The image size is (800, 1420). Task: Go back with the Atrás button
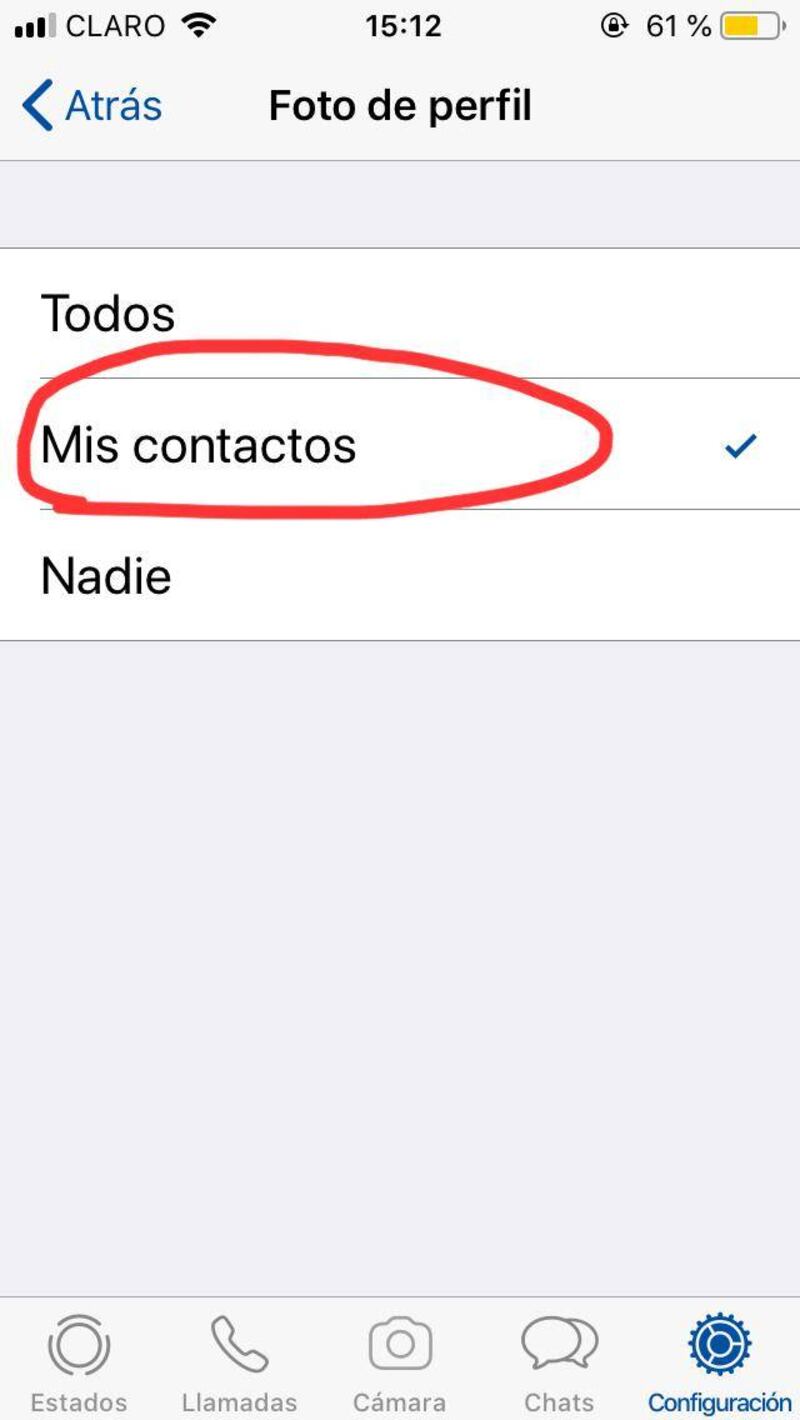(x=92, y=106)
